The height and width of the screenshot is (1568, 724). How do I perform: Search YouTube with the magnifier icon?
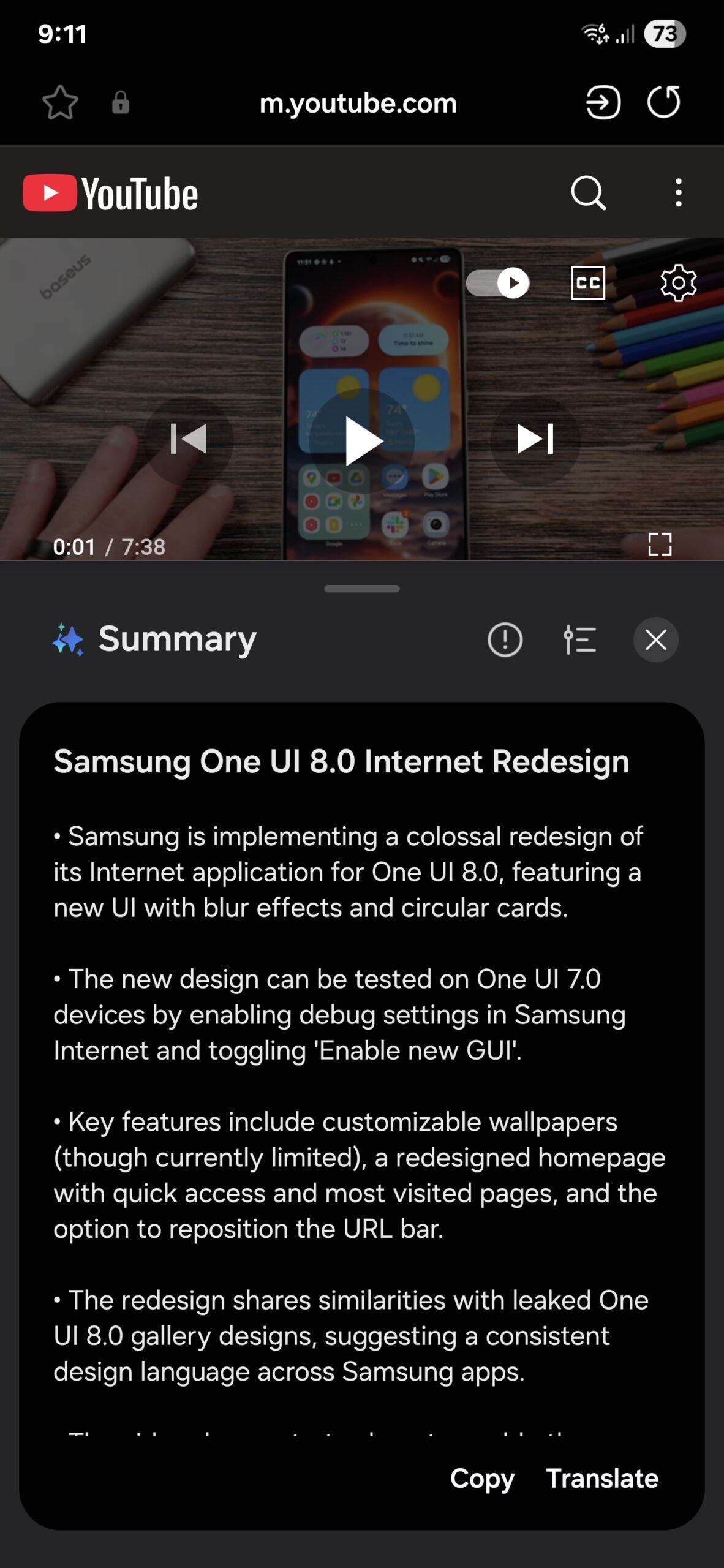pos(588,194)
